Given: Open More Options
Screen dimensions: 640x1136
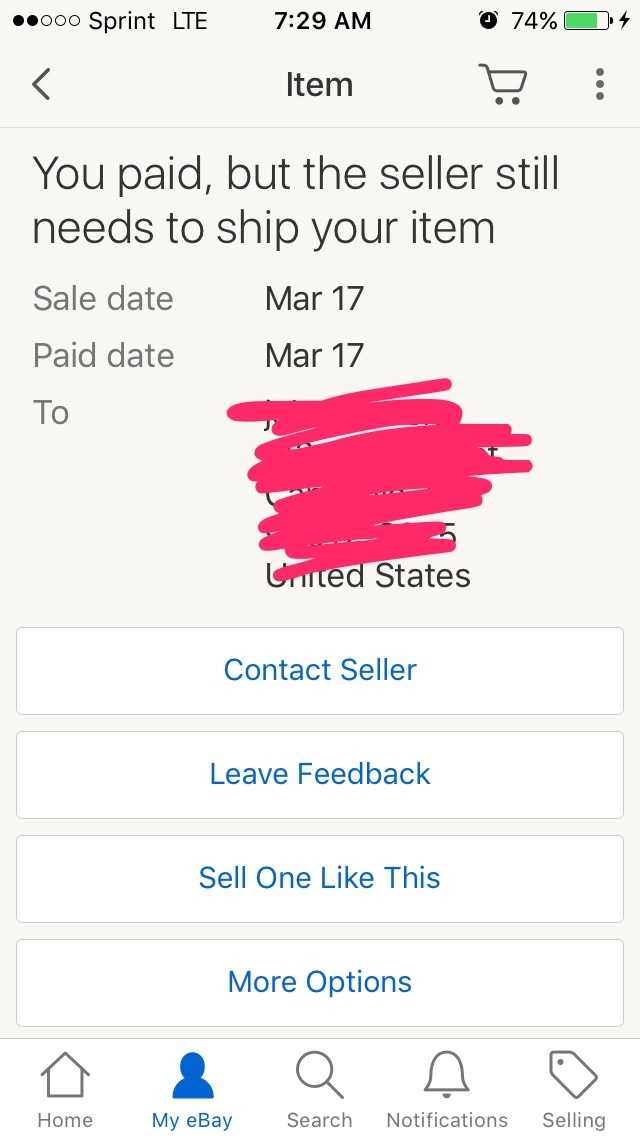Looking at the screenshot, I should (x=320, y=982).
